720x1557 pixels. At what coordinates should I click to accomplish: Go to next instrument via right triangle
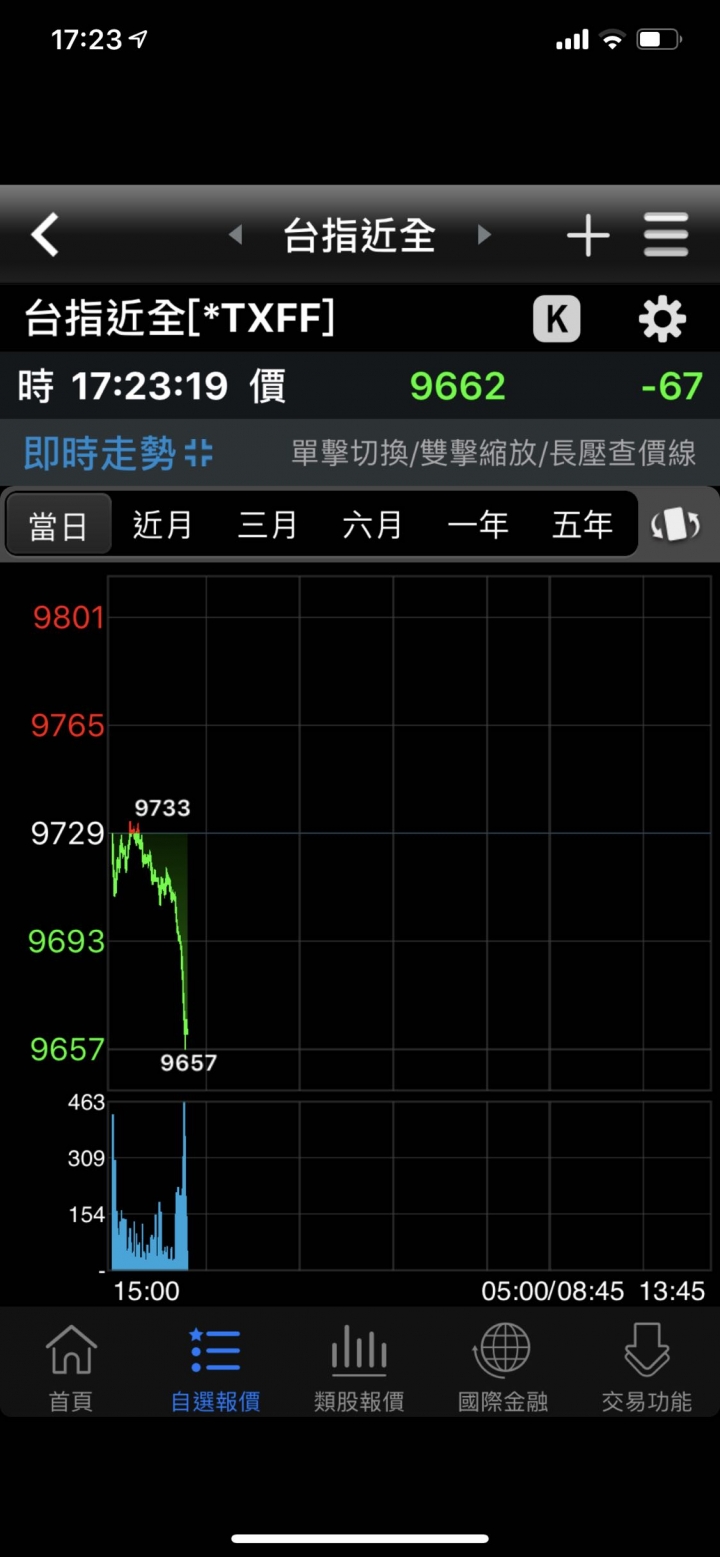click(x=484, y=235)
